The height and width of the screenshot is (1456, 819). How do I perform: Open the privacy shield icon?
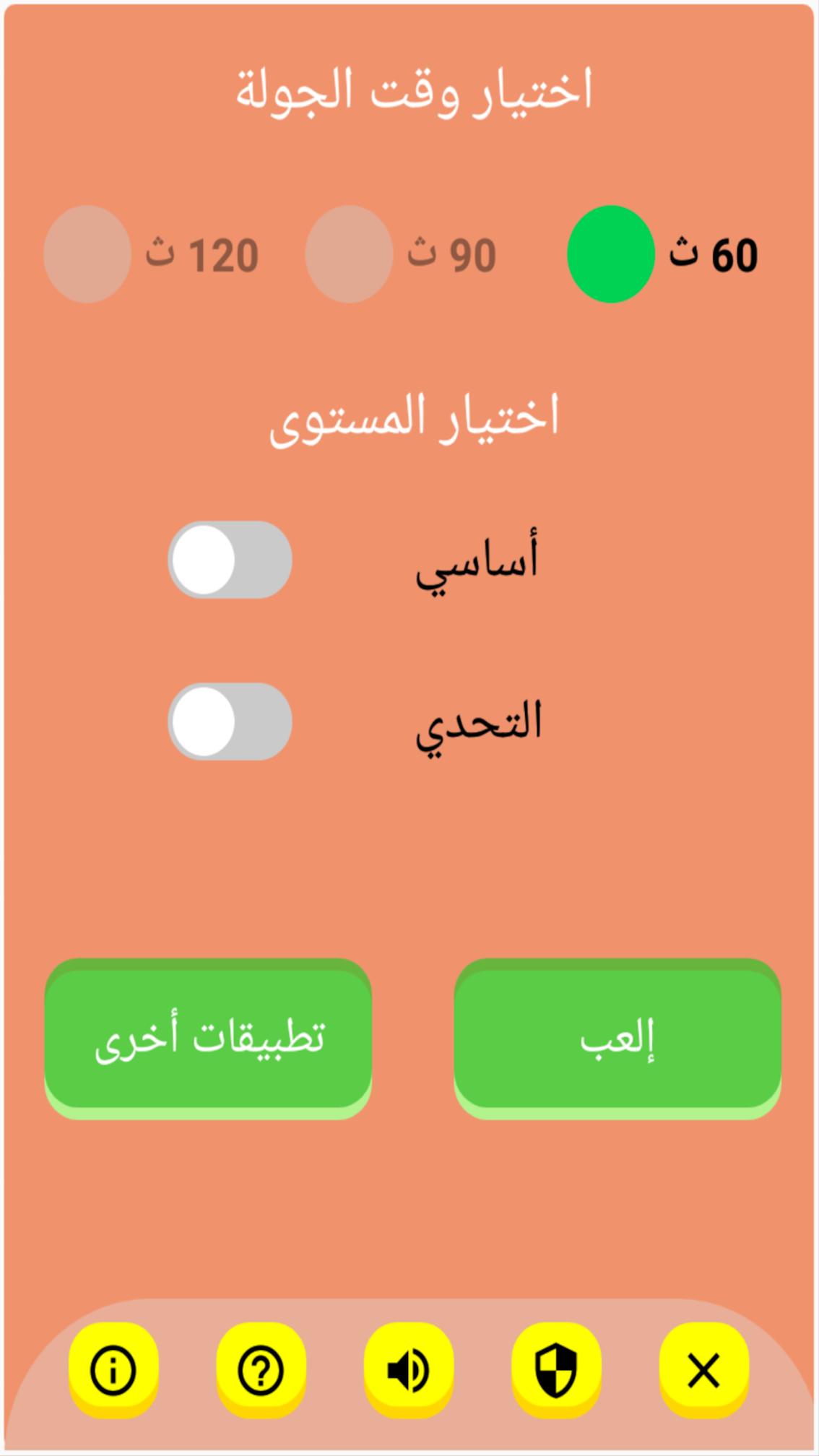556,1369
